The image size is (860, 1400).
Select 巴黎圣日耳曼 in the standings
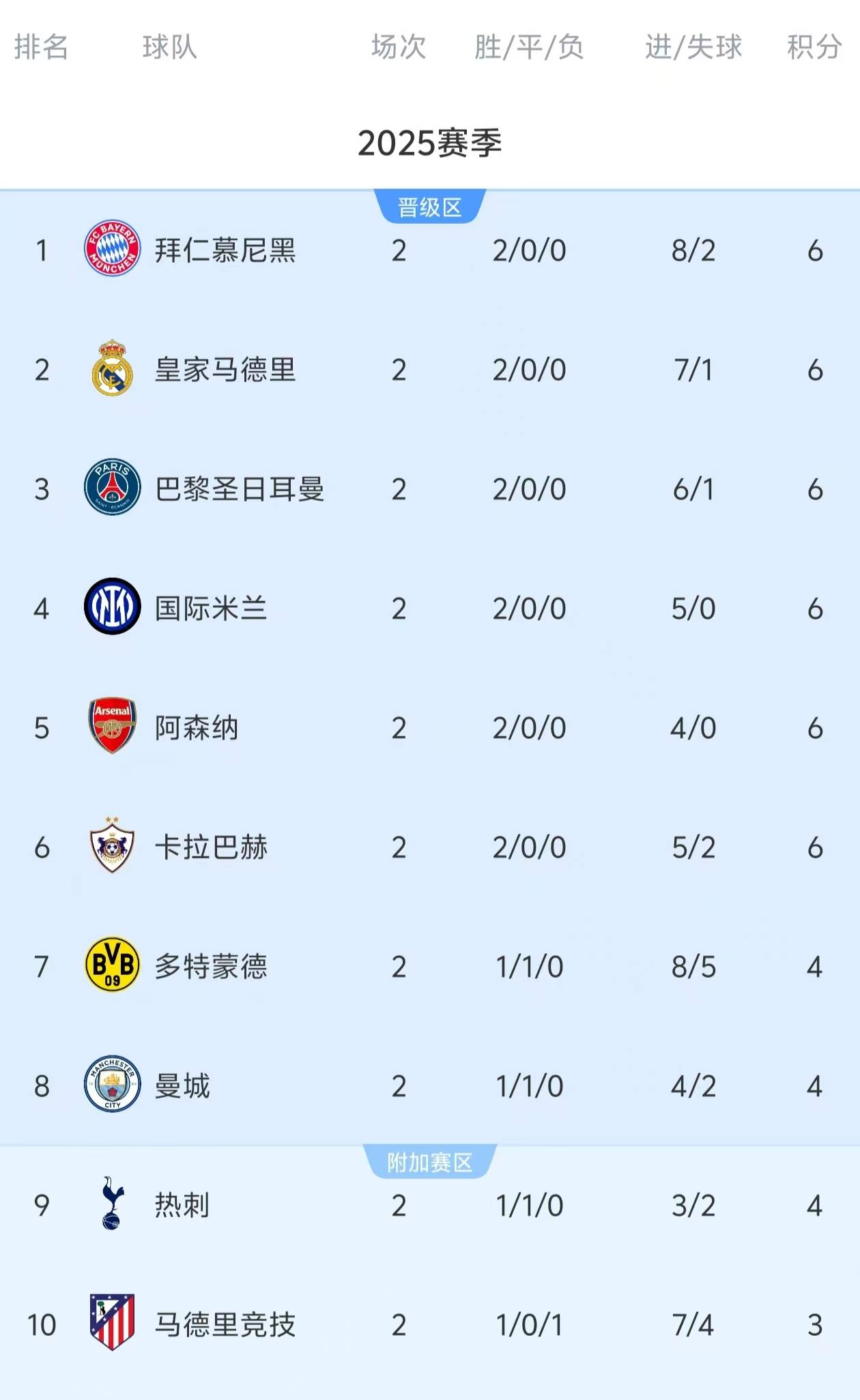pyautogui.click(x=430, y=488)
